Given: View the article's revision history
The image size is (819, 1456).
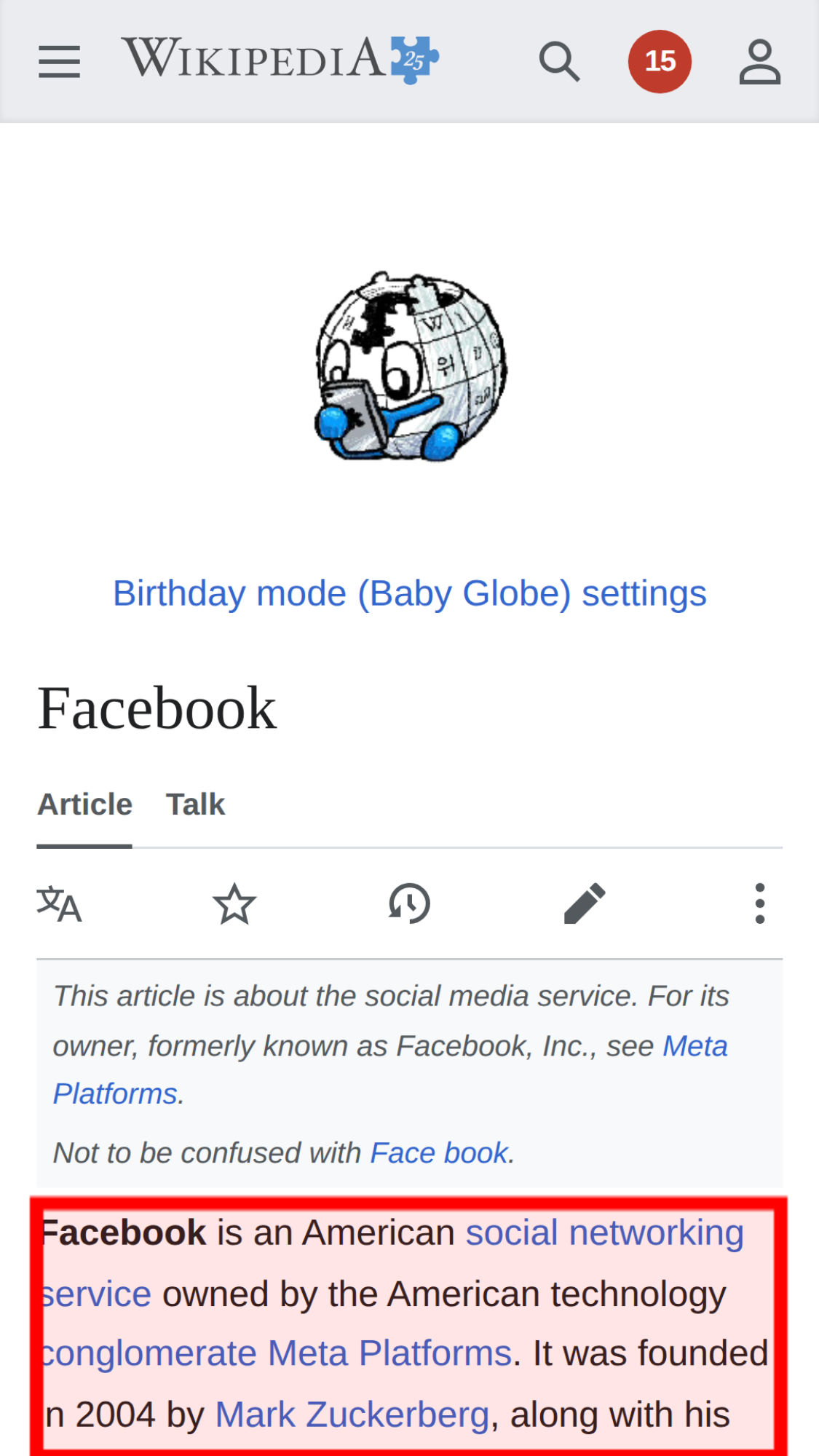Looking at the screenshot, I should (x=409, y=903).
